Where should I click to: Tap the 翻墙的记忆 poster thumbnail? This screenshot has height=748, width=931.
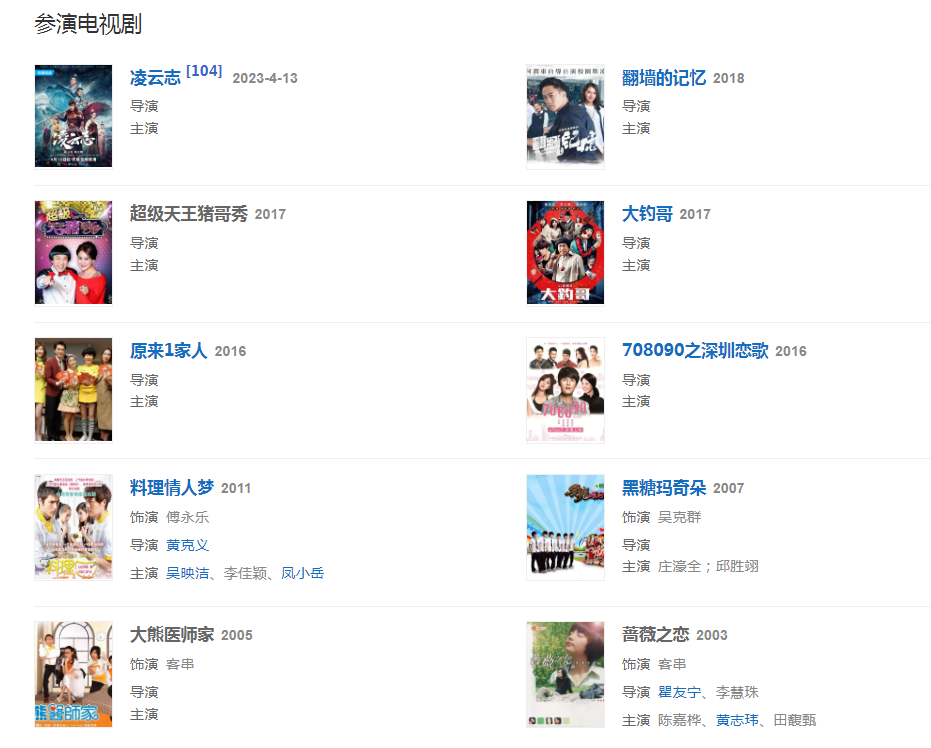click(x=565, y=116)
